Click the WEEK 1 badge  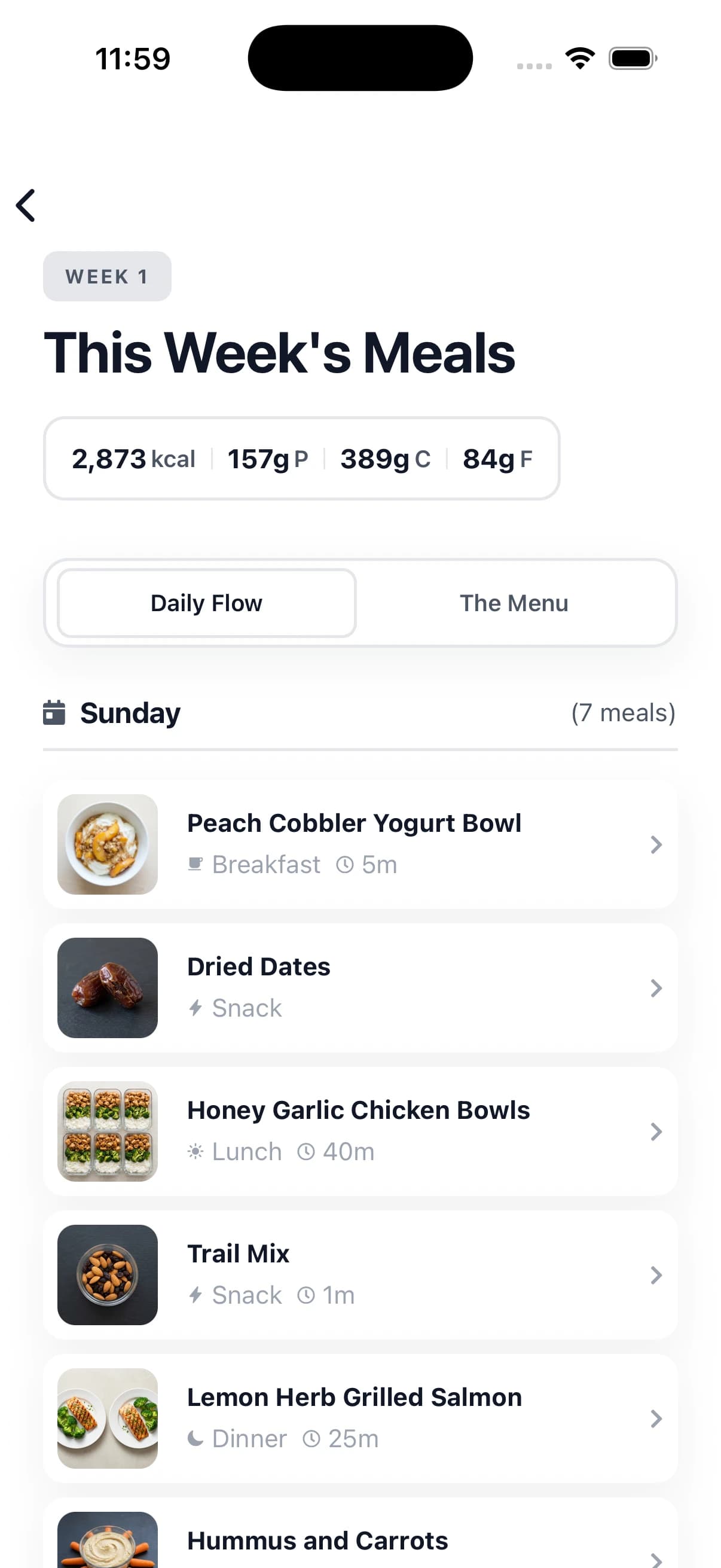(107, 276)
